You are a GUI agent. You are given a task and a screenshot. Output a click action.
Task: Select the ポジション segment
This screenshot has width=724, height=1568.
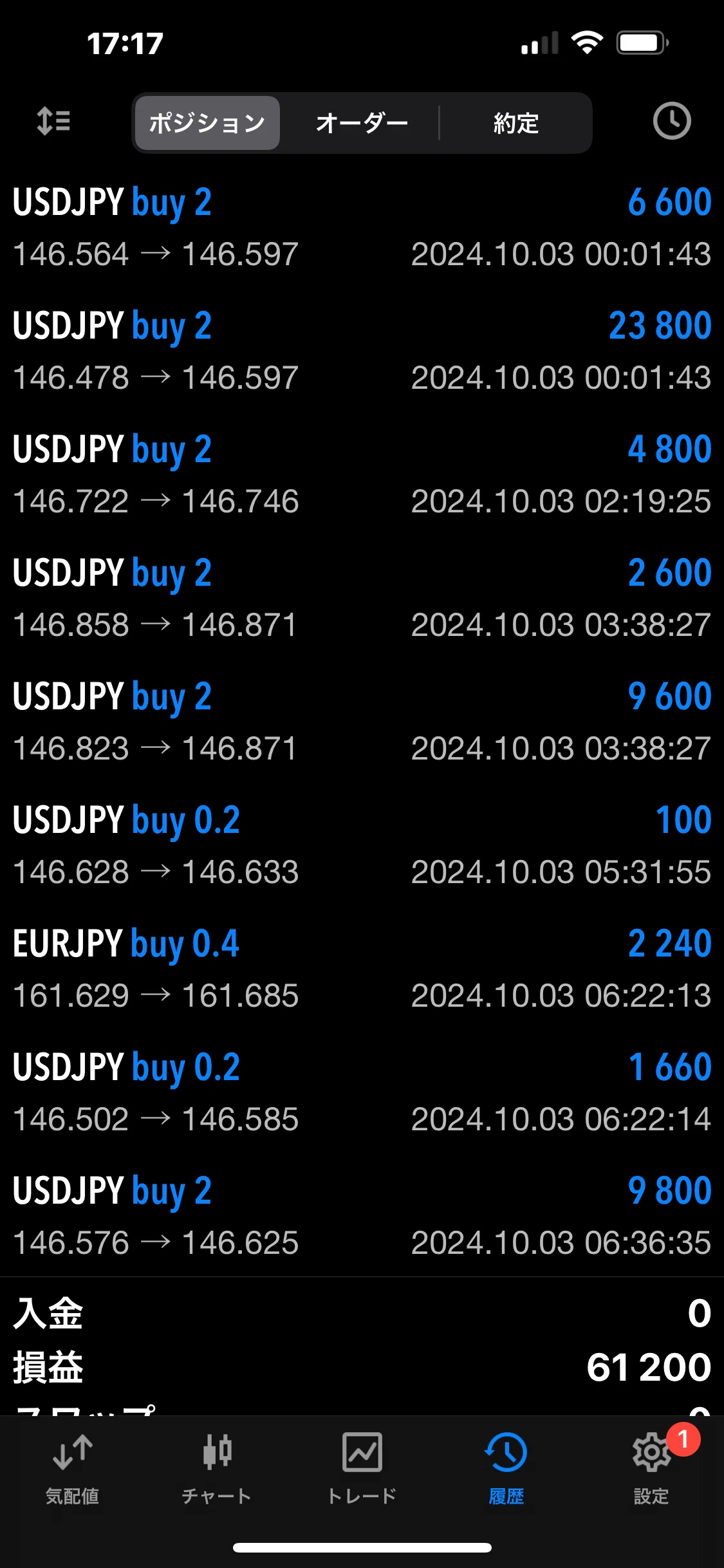pos(207,123)
